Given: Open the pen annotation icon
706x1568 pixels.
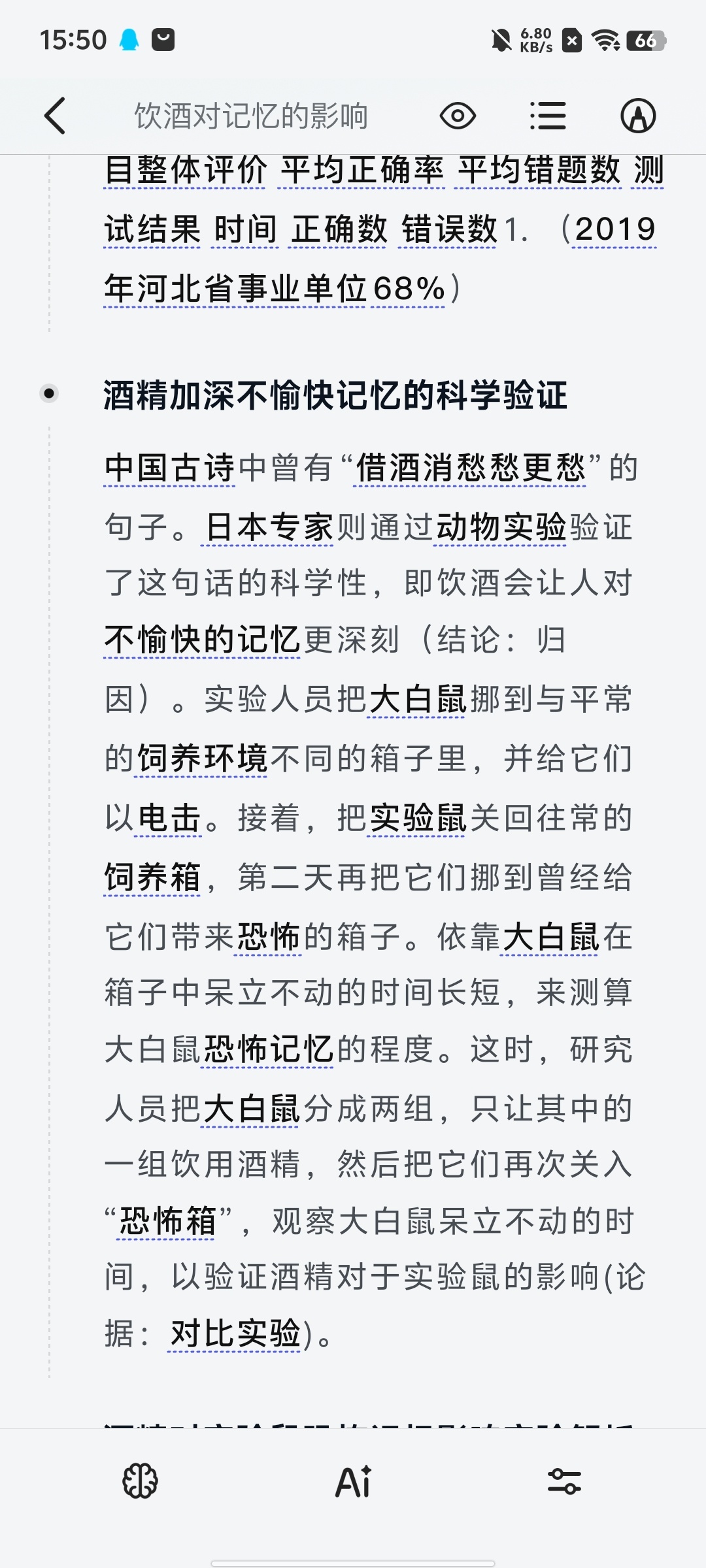Looking at the screenshot, I should (x=638, y=116).
